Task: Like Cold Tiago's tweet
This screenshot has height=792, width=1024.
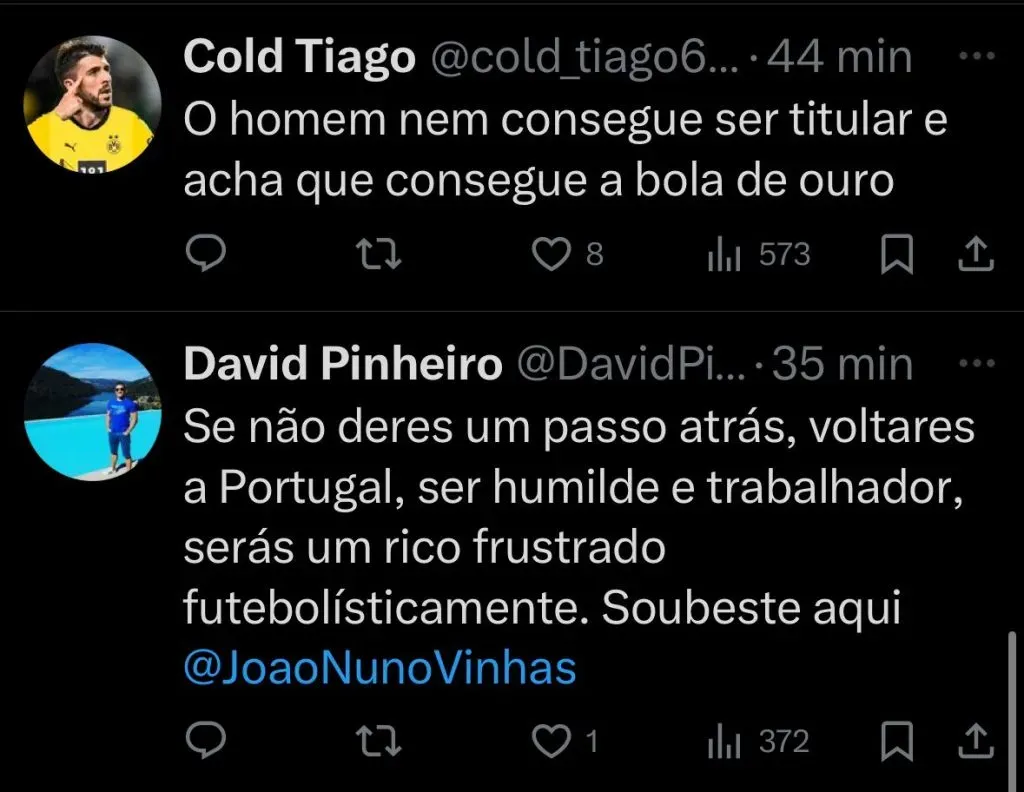Action: (x=549, y=256)
